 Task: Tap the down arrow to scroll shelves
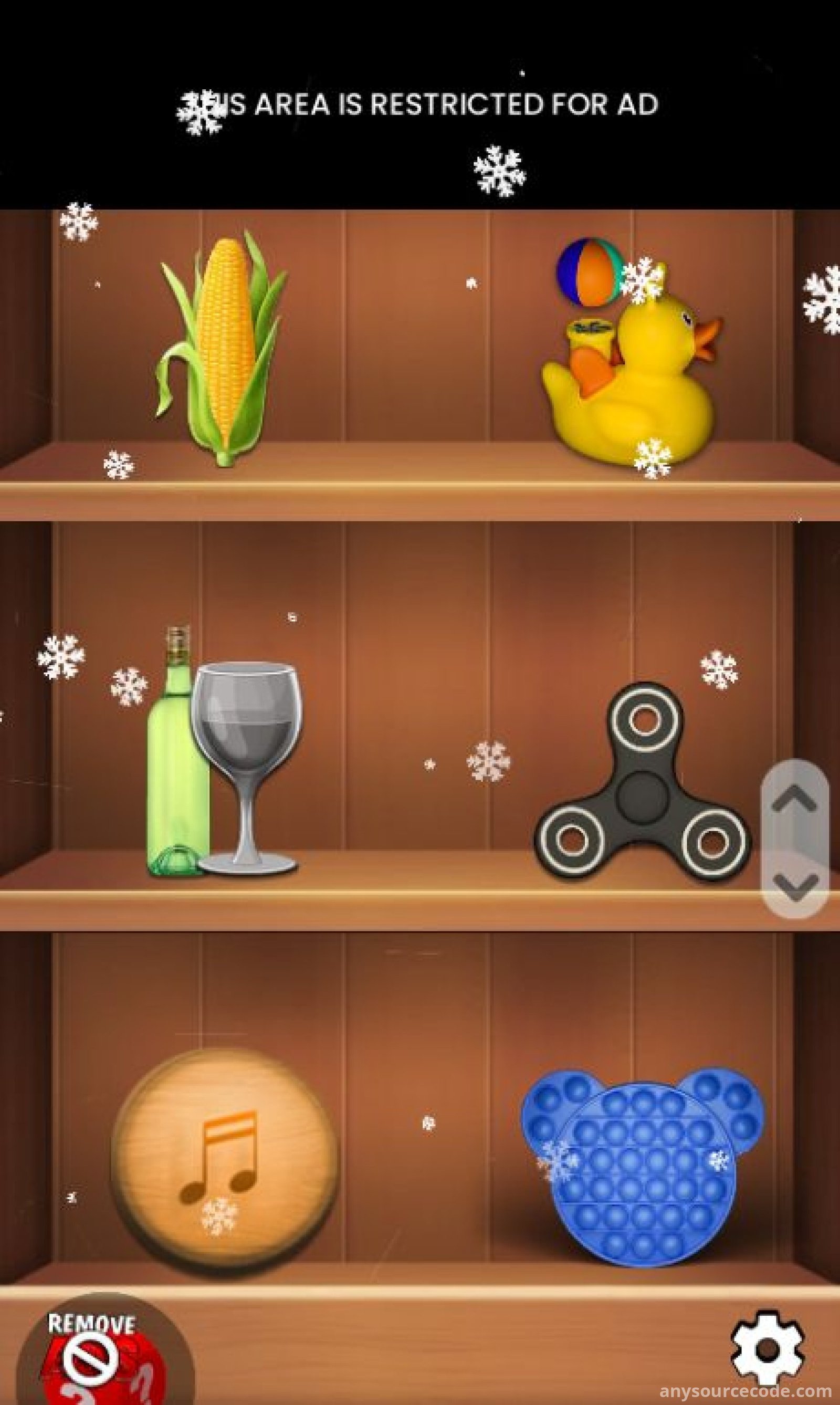(x=795, y=886)
